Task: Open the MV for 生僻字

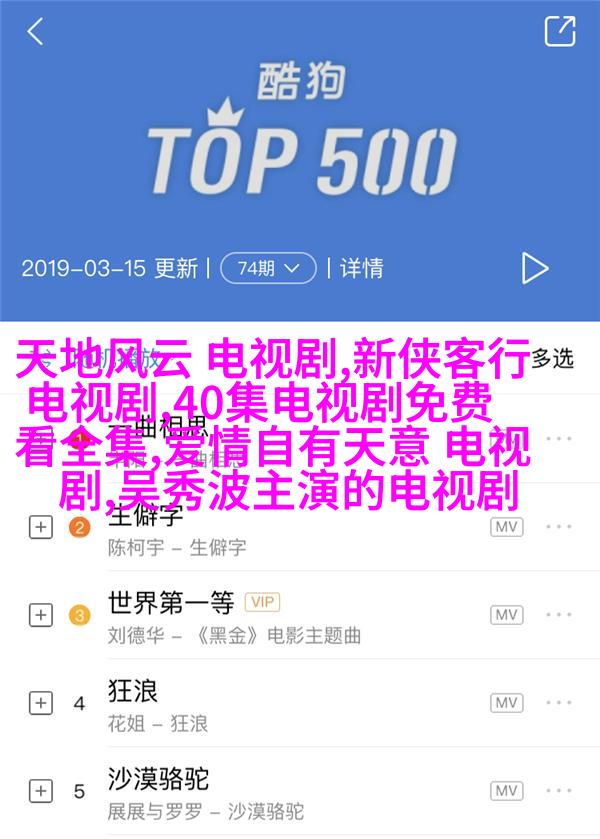Action: point(506,527)
